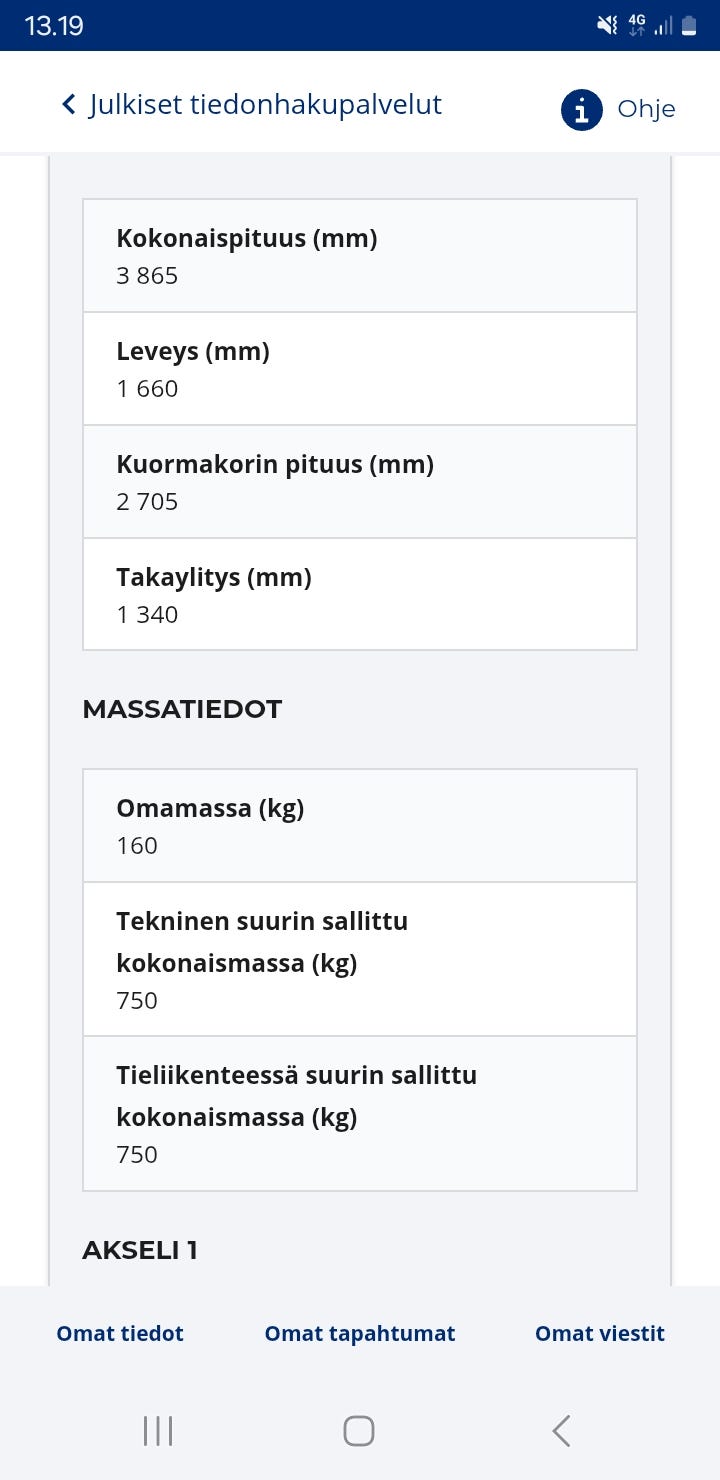Tap the muted sound icon in status bar
720x1480 pixels.
[607, 26]
